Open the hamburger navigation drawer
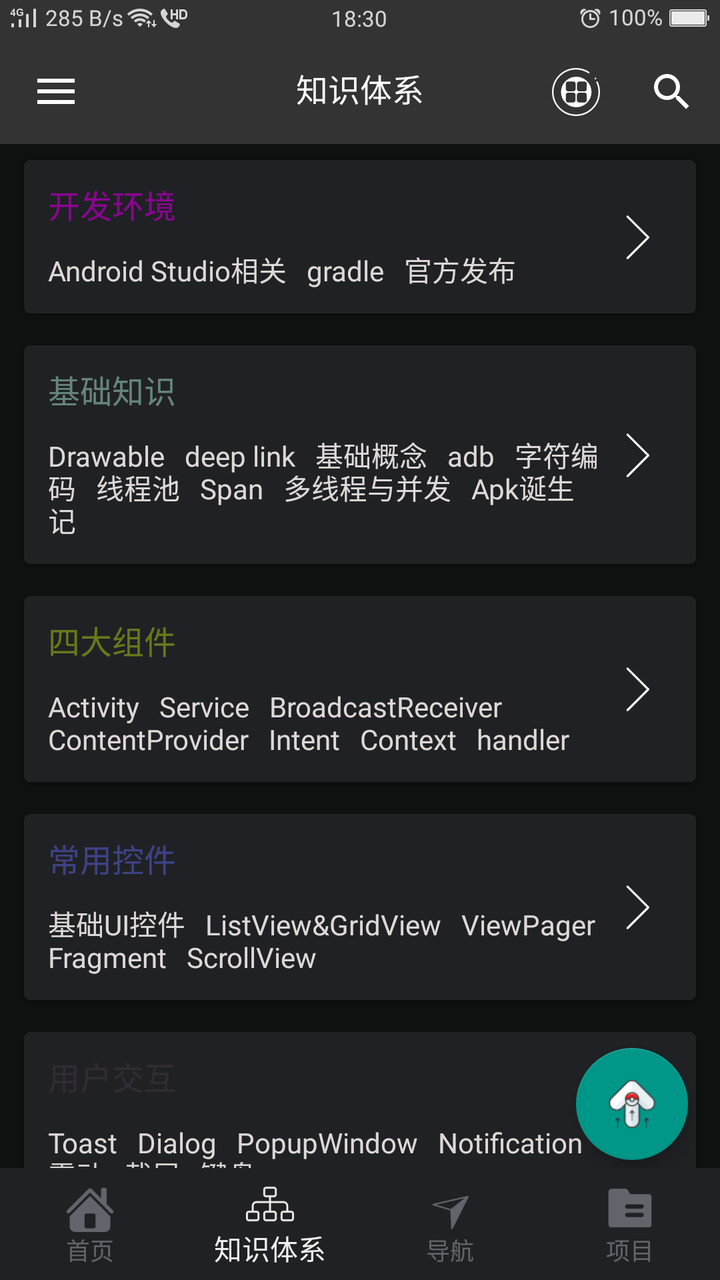The image size is (720, 1280). 56,91
